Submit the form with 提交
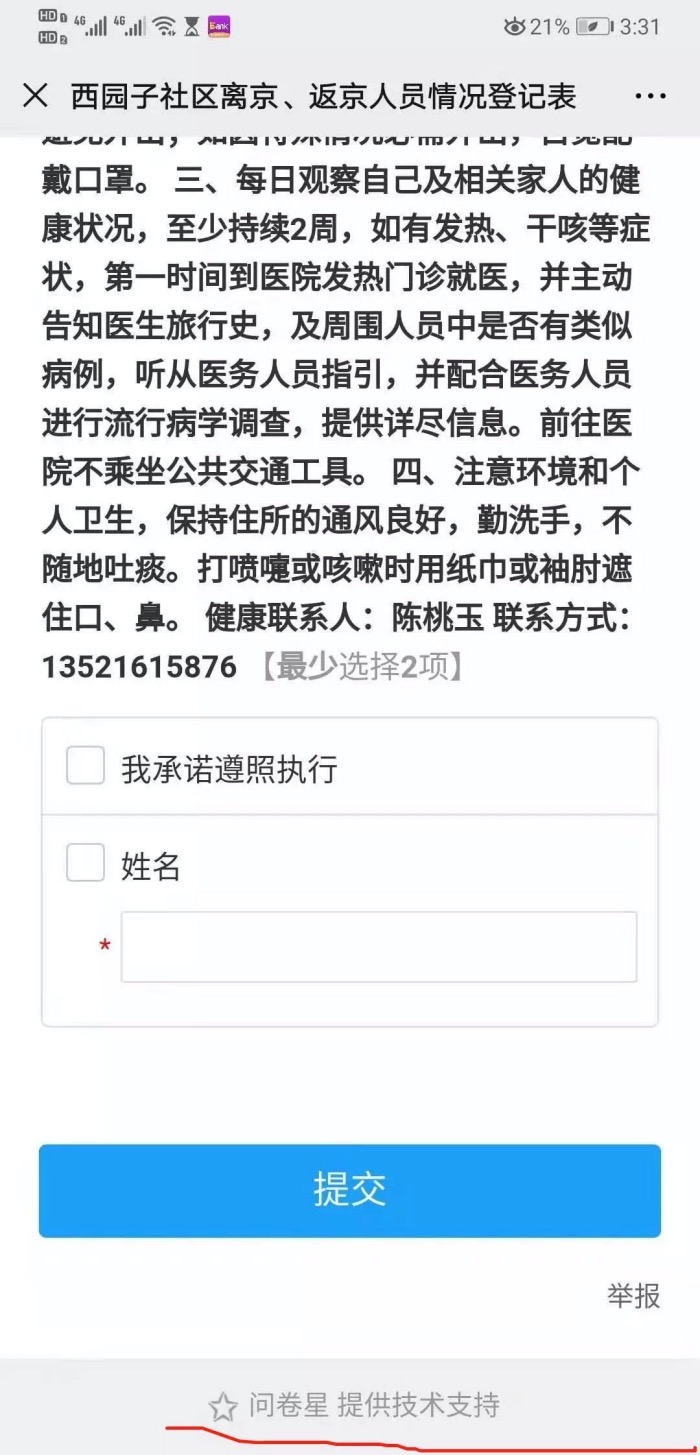 pyautogui.click(x=350, y=1190)
